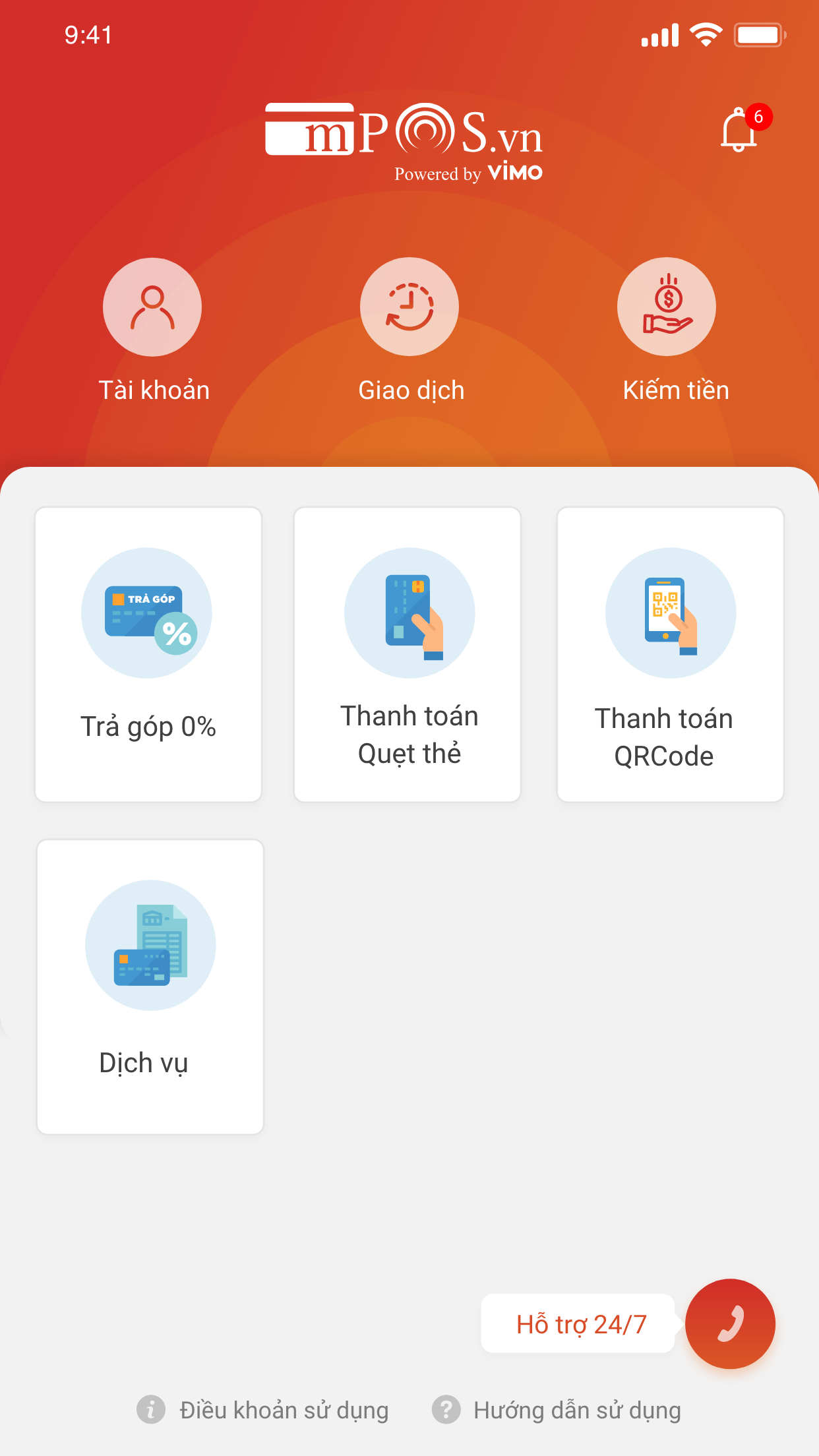Open Kiếm tiền earn money section
Image resolution: width=819 pixels, height=1456 pixels.
point(667,307)
